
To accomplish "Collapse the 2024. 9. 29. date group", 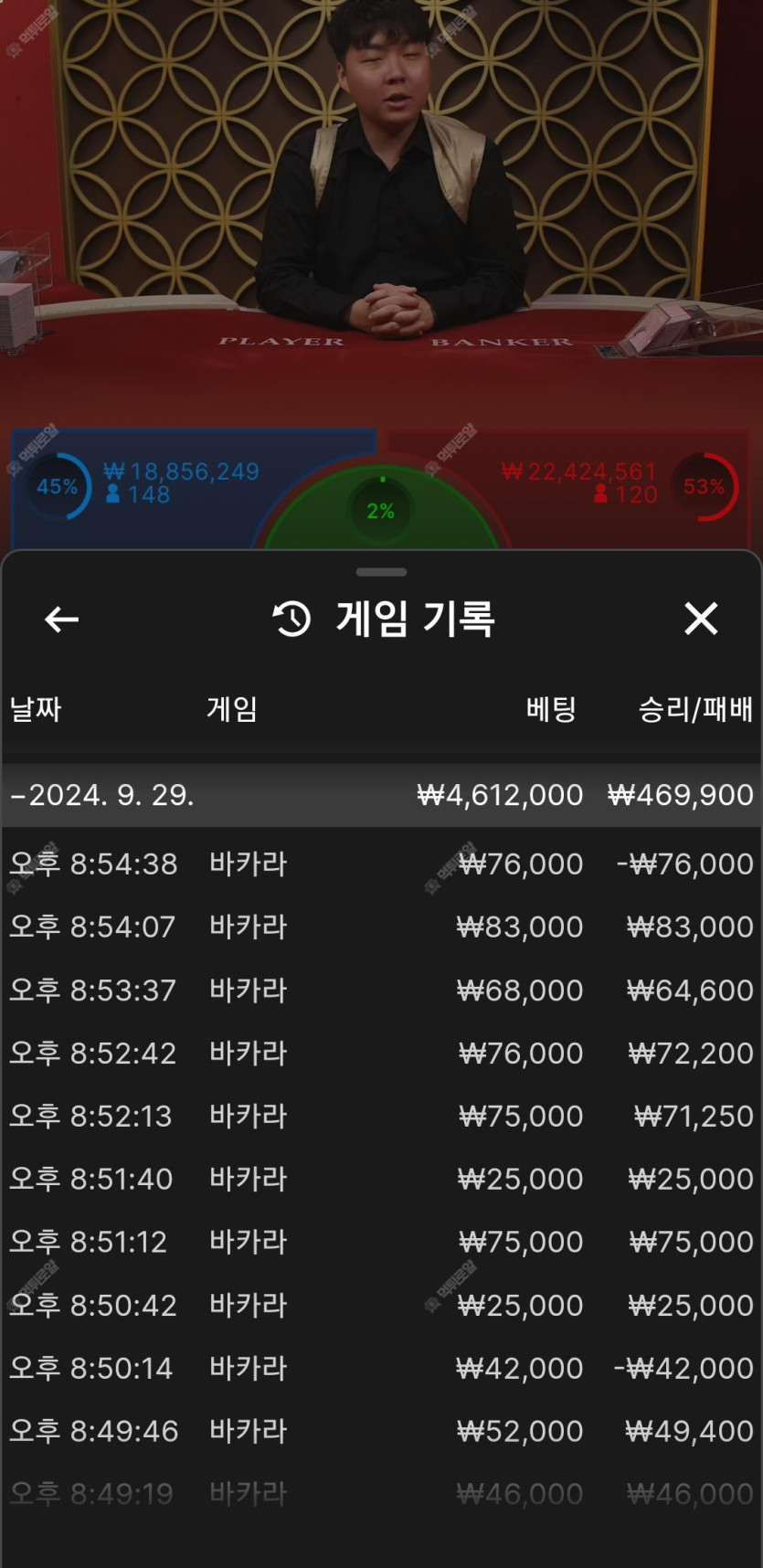I will point(382,795).
